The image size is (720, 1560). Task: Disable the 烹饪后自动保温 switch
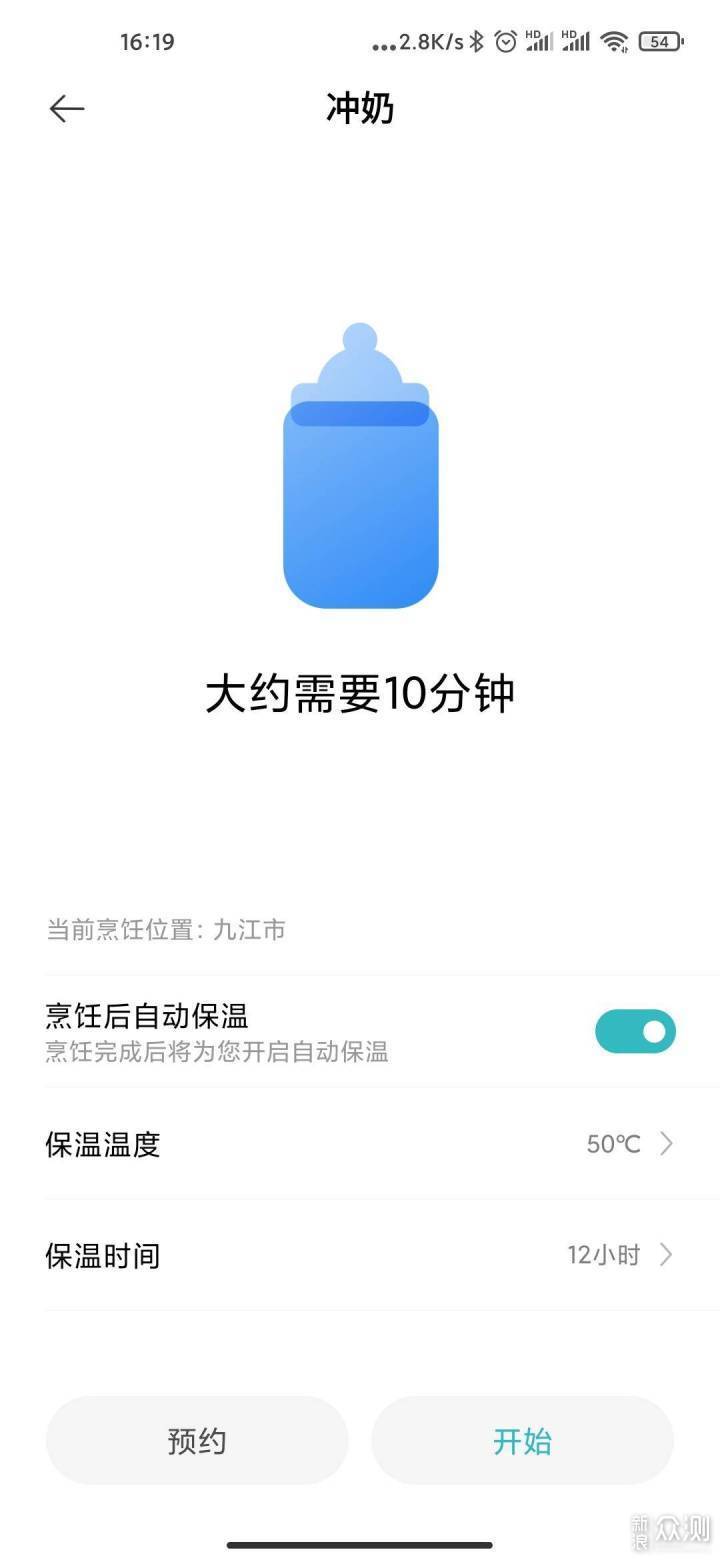635,1031
